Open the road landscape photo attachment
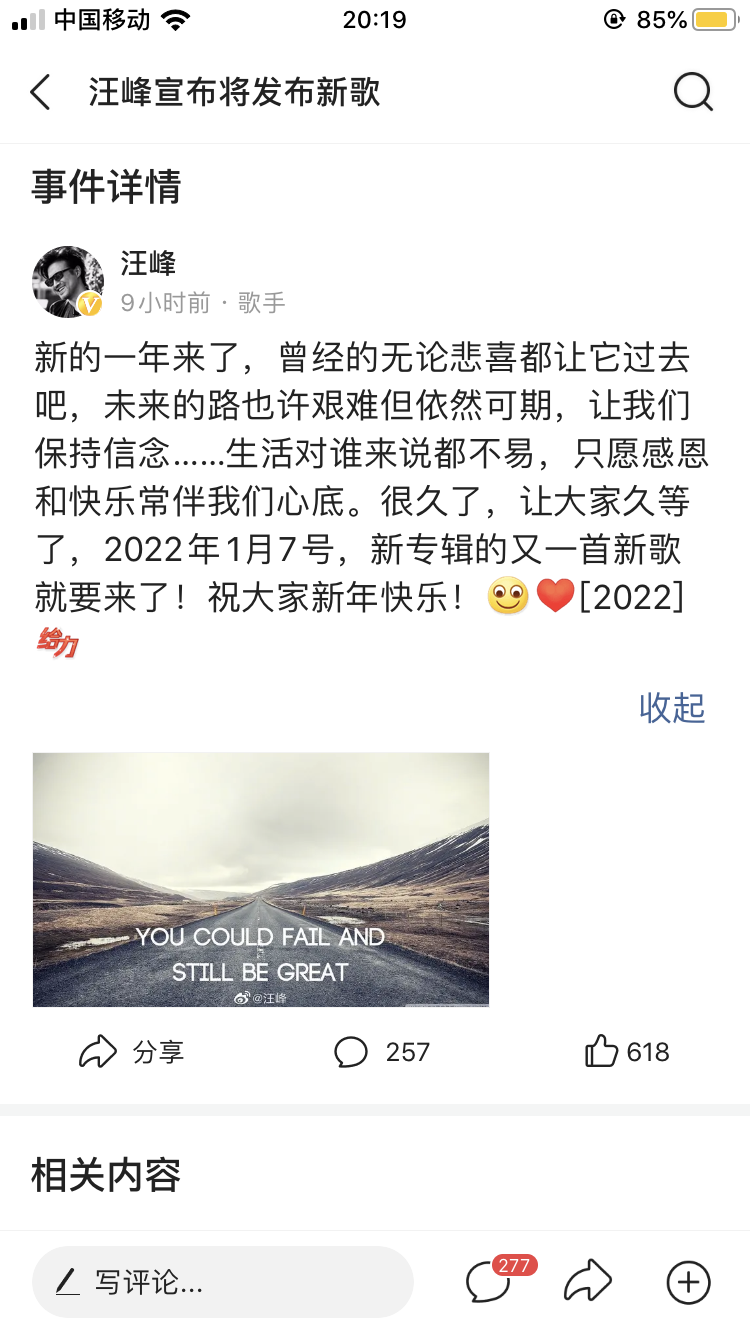750x1334 pixels. 260,878
